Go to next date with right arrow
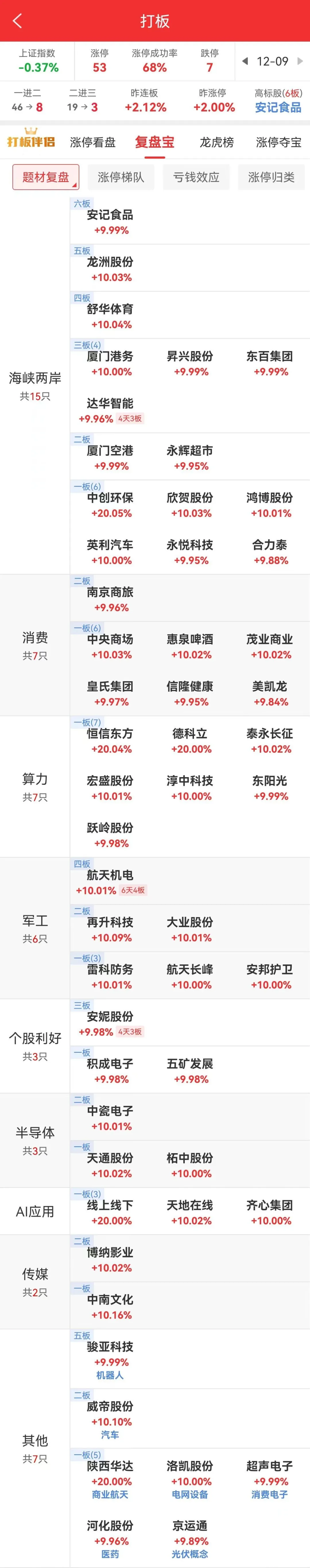This screenshot has width=310, height=1568. point(300,61)
